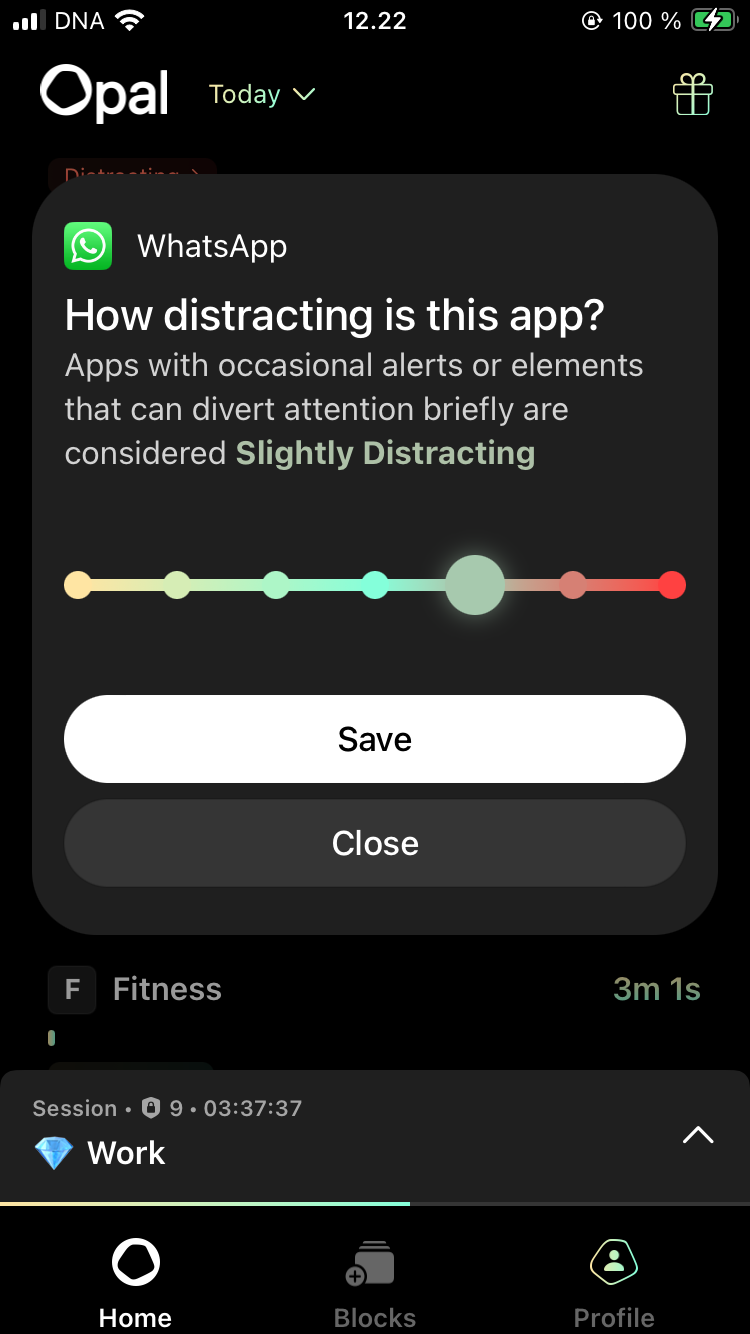This screenshot has width=750, height=1334.
Task: Close the distraction rating dialog
Action: (x=375, y=843)
